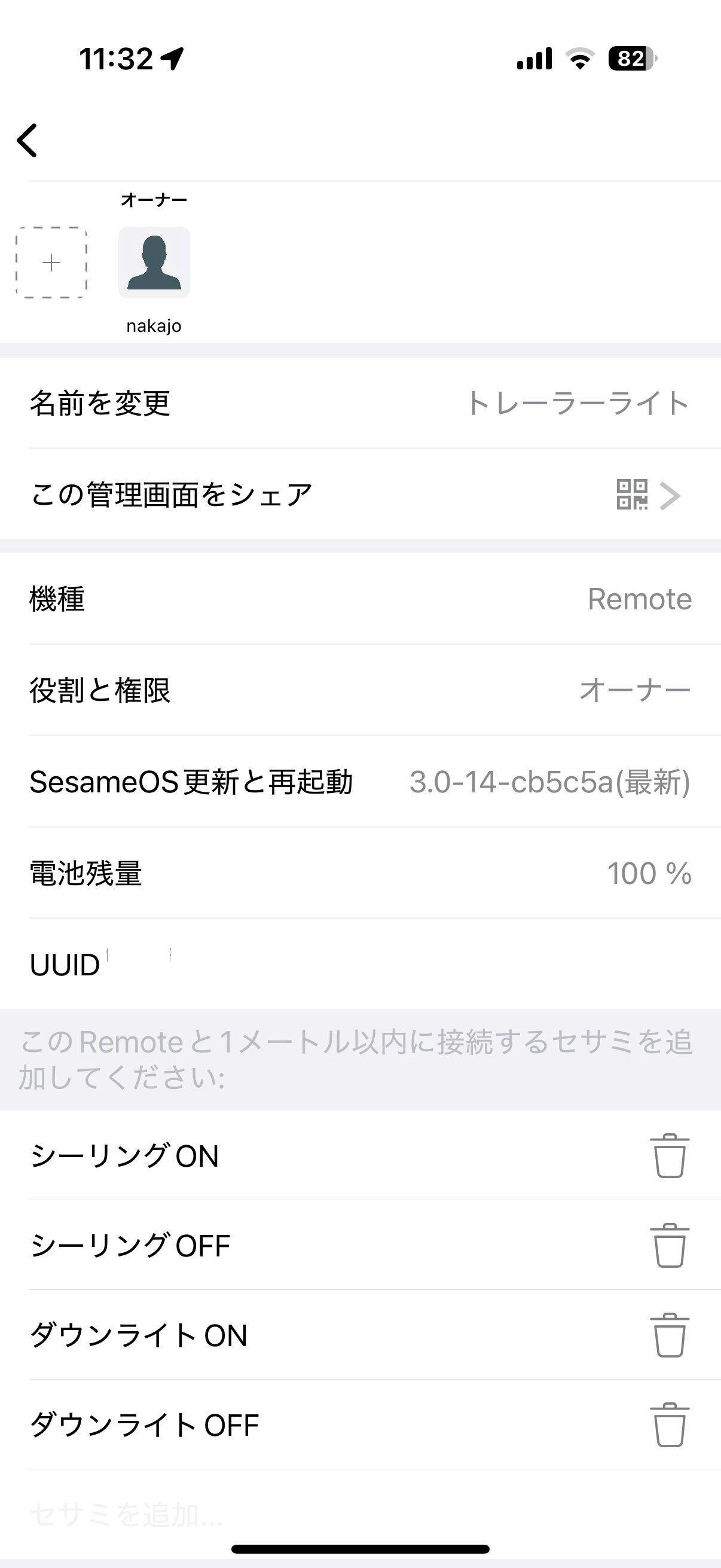The image size is (721, 1568).
Task: Open この管理画面をシェア sharing row
Action: point(360,494)
